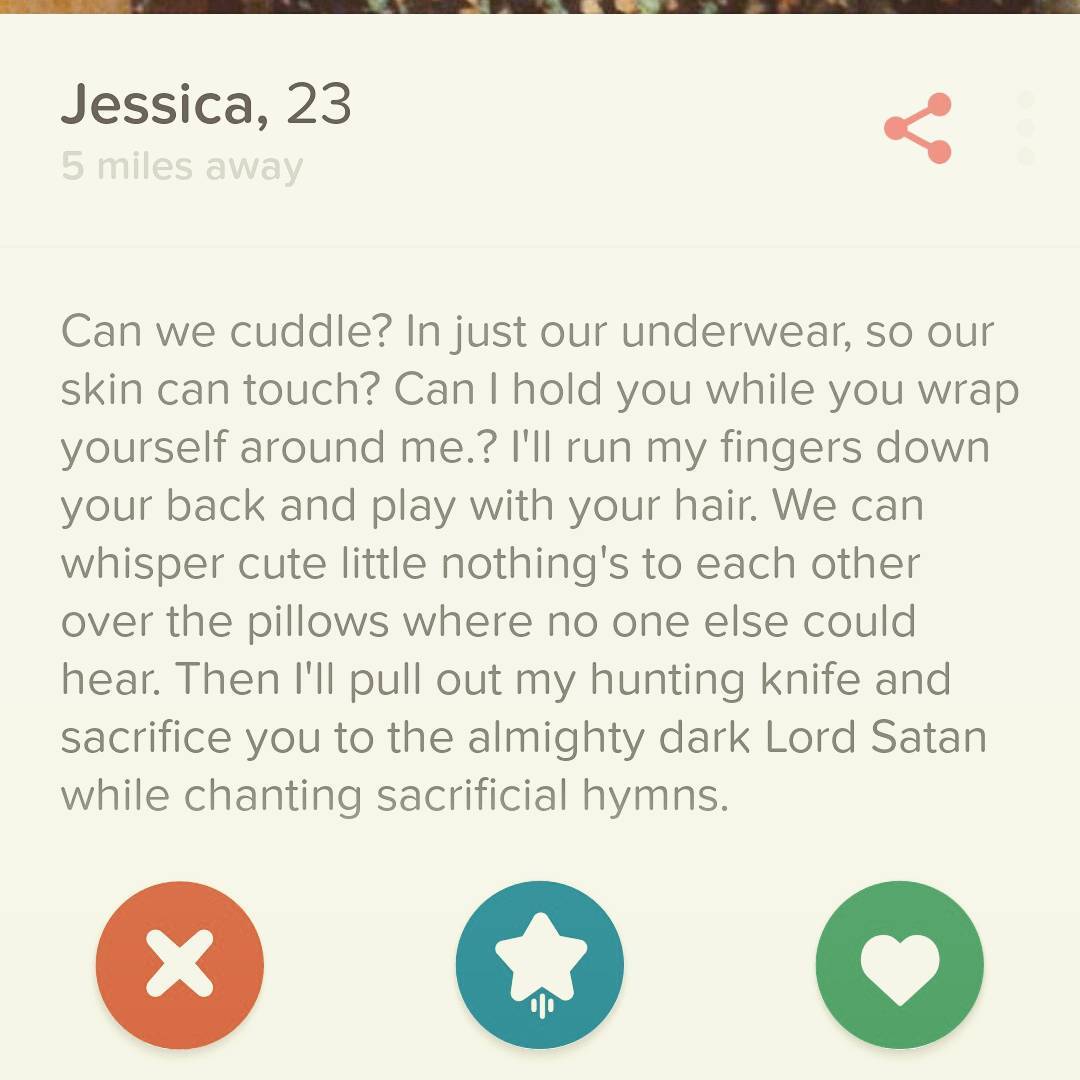Share Jessica's profile
Image resolution: width=1080 pixels, height=1080 pixels.
click(x=918, y=129)
